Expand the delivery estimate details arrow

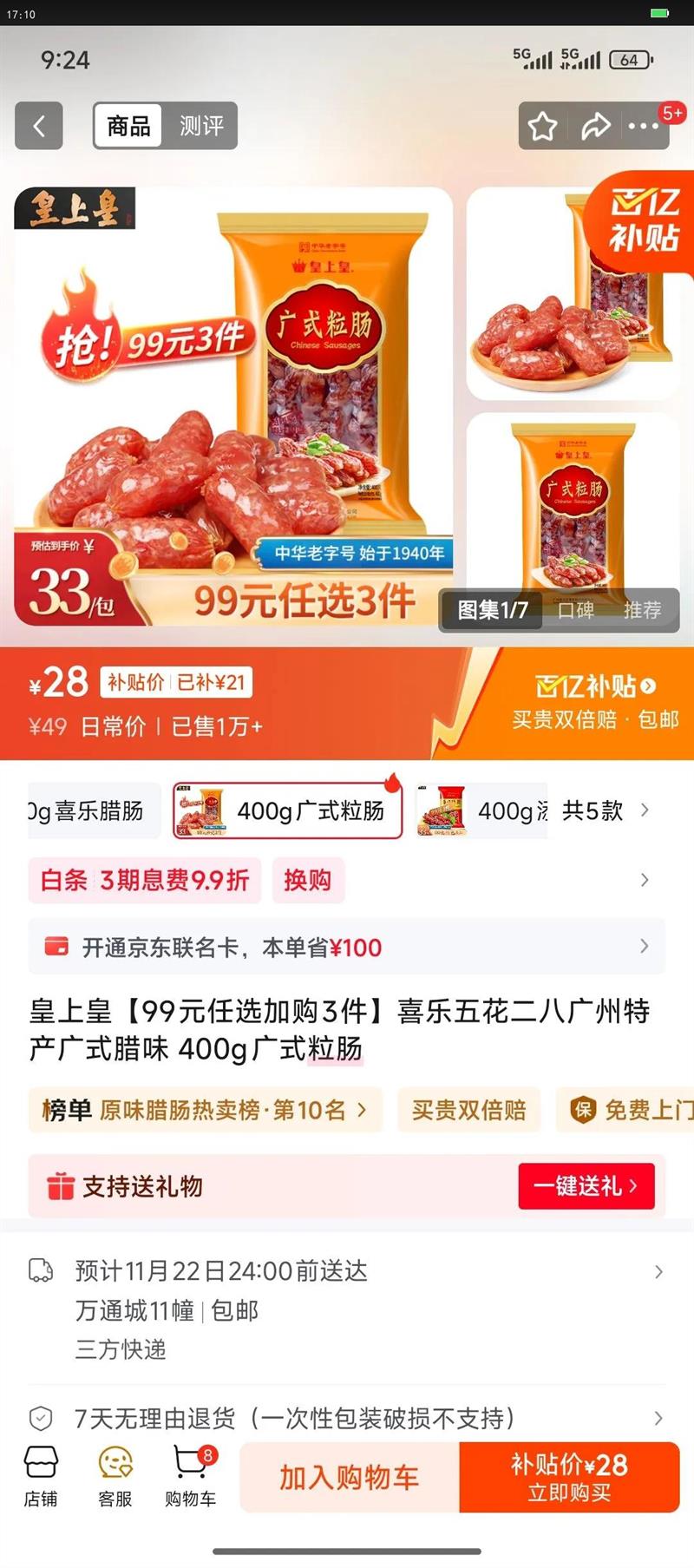pos(657,1272)
